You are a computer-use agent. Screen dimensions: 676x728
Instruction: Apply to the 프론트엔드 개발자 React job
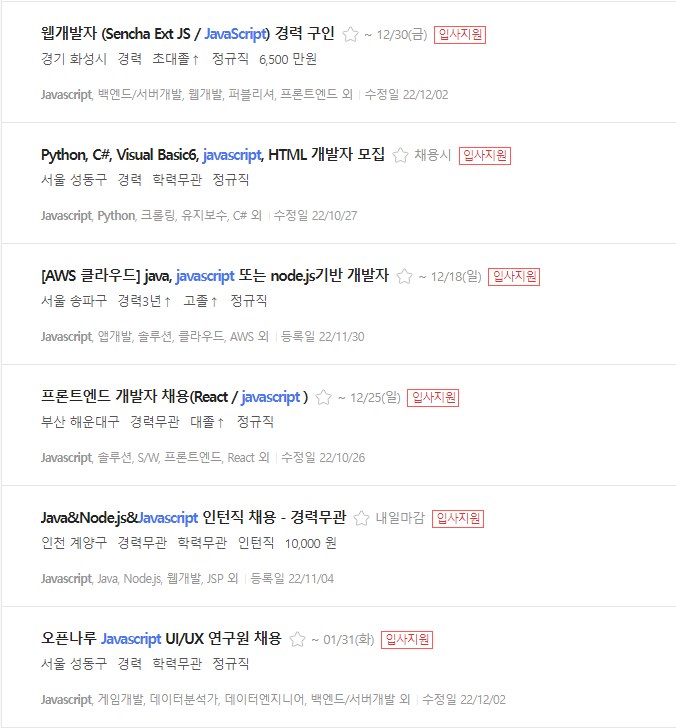click(x=433, y=397)
